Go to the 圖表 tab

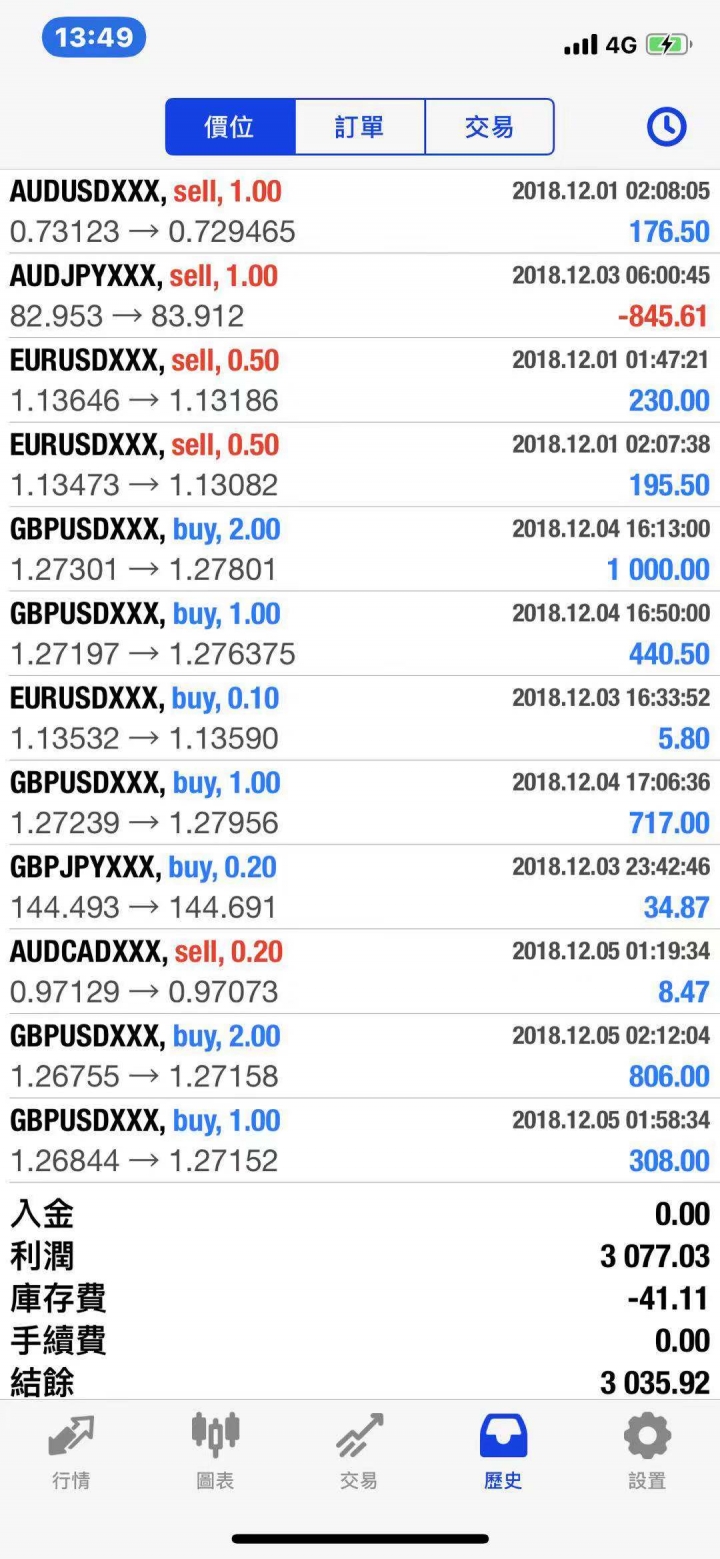click(x=215, y=1450)
